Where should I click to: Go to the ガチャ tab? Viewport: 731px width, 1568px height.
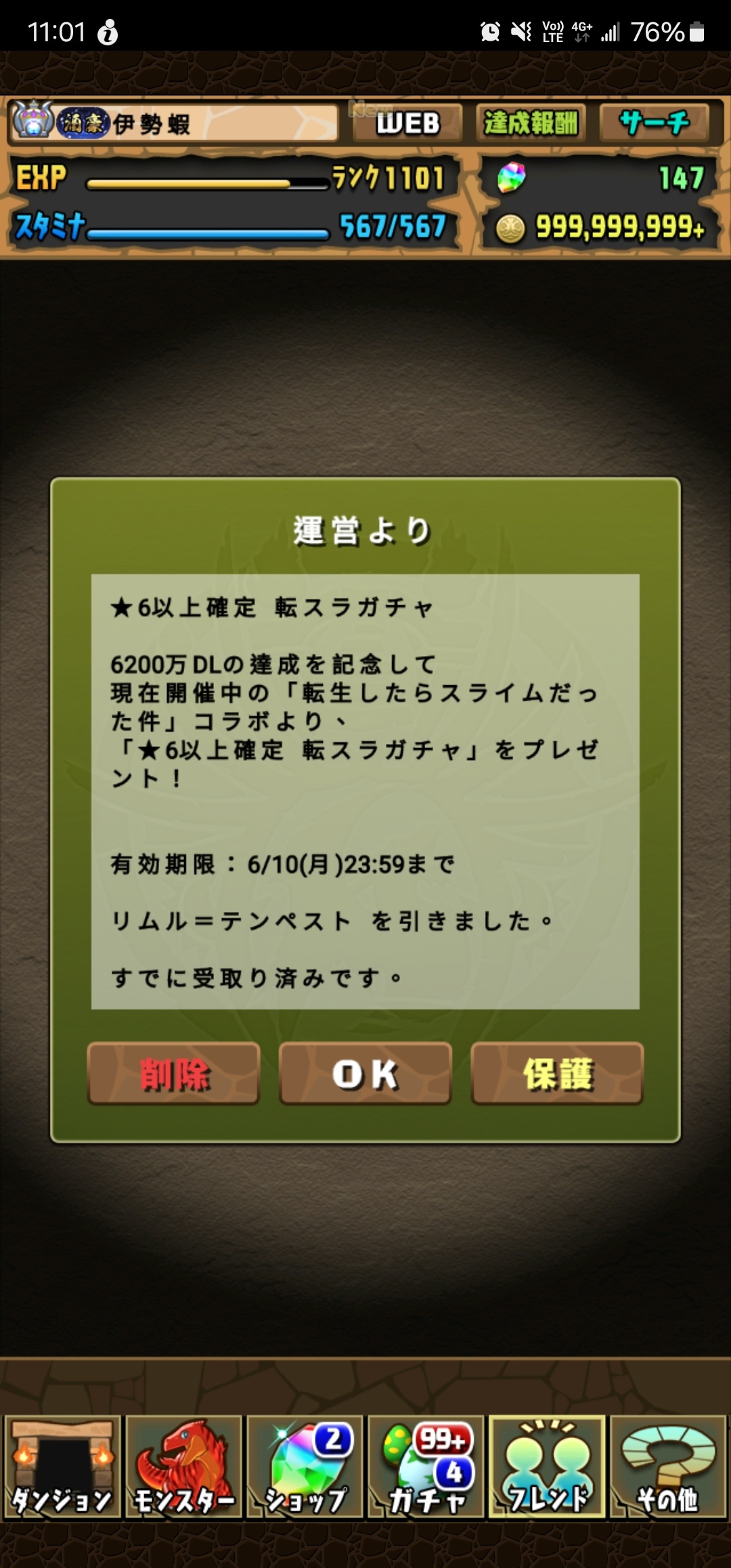click(x=426, y=1466)
